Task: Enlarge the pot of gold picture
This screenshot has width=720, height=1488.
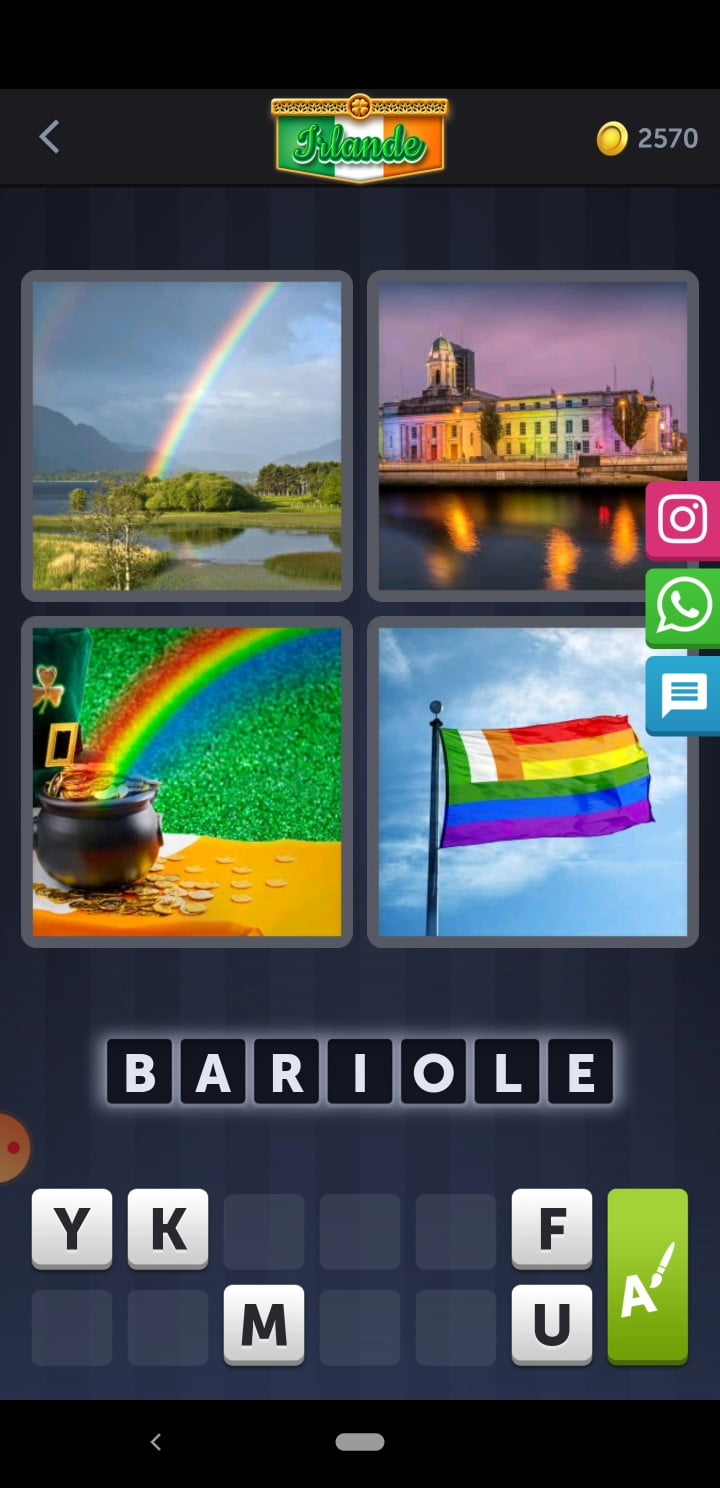Action: [187, 781]
